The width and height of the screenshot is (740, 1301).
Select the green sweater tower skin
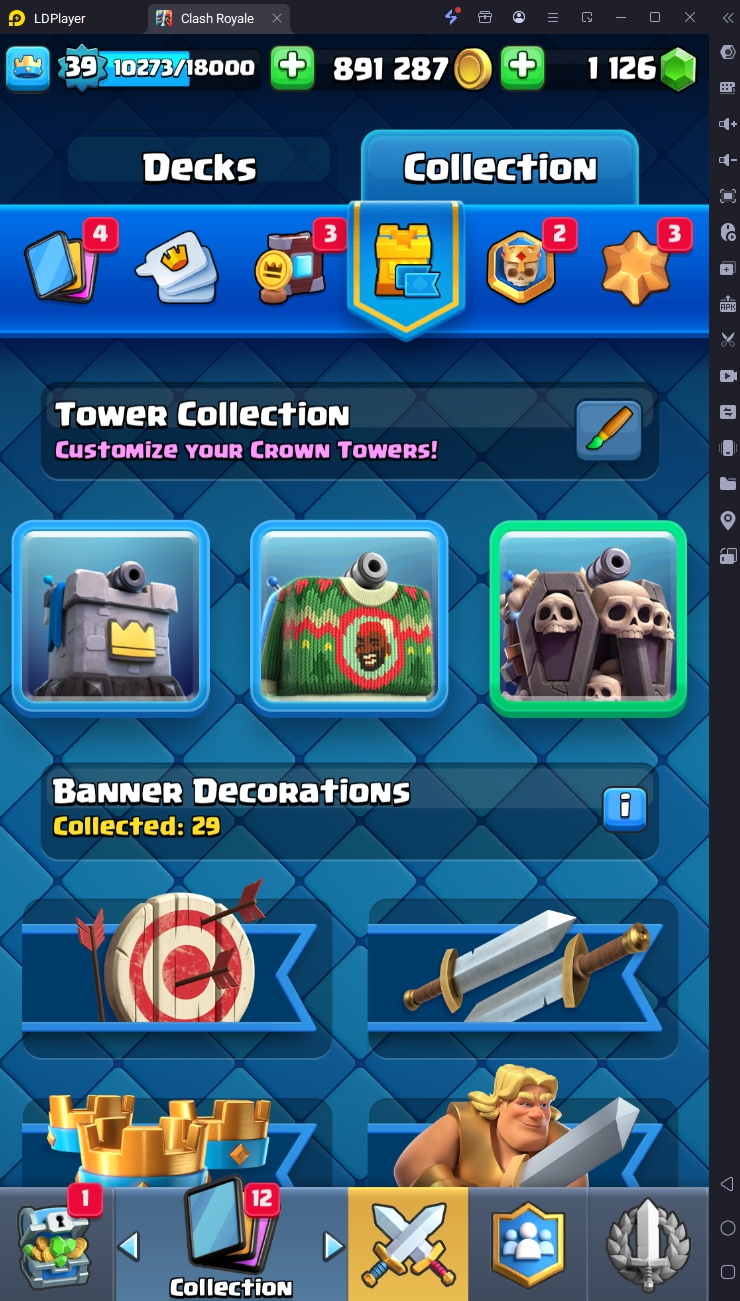point(349,615)
